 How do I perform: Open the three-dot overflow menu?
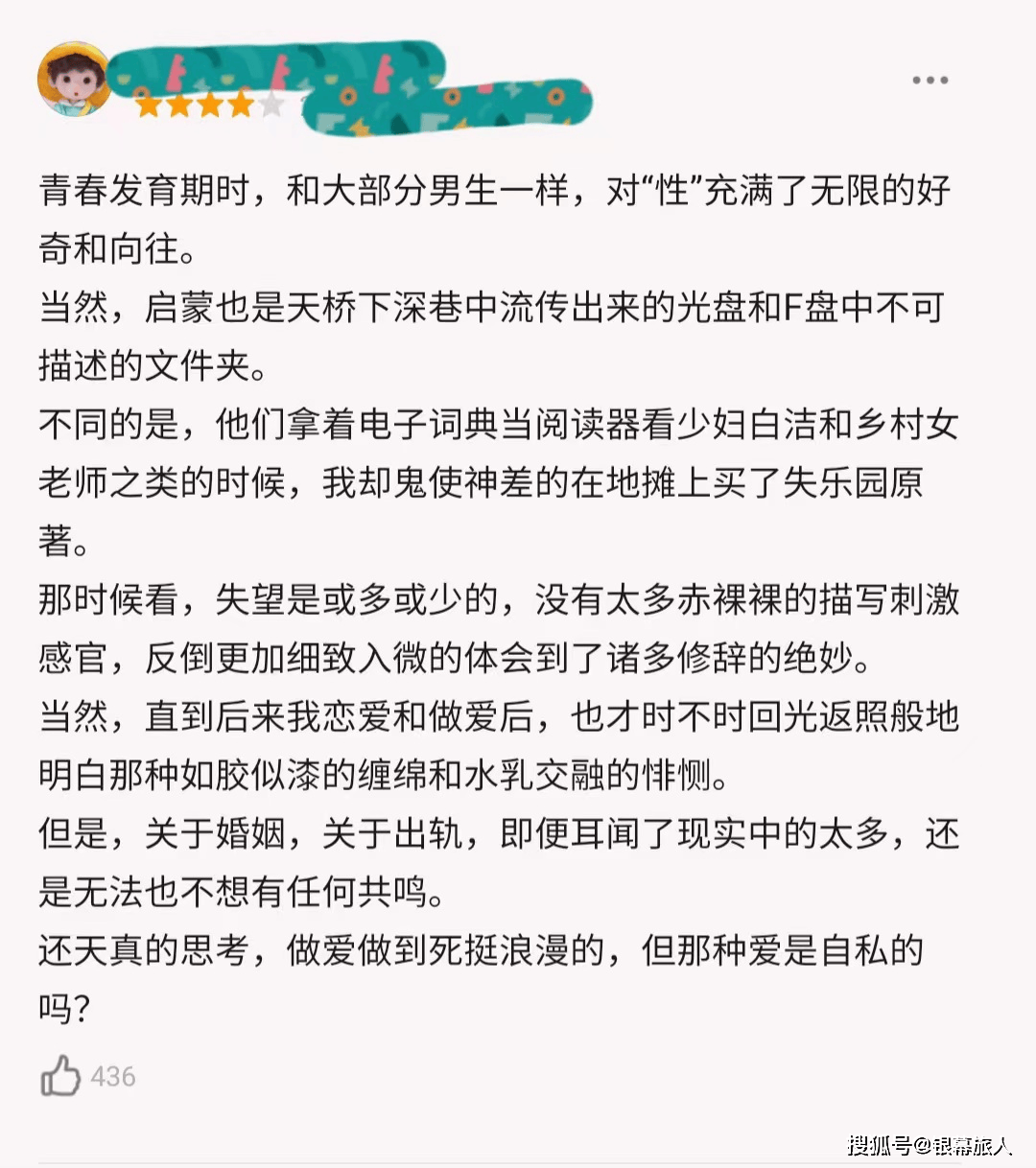click(x=930, y=81)
